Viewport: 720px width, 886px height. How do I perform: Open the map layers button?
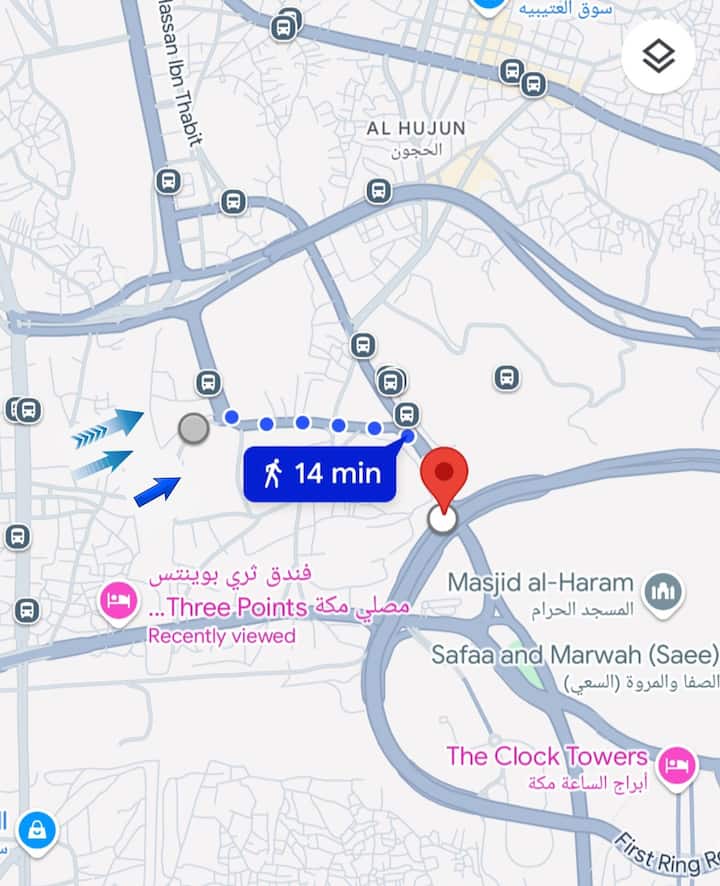657,57
